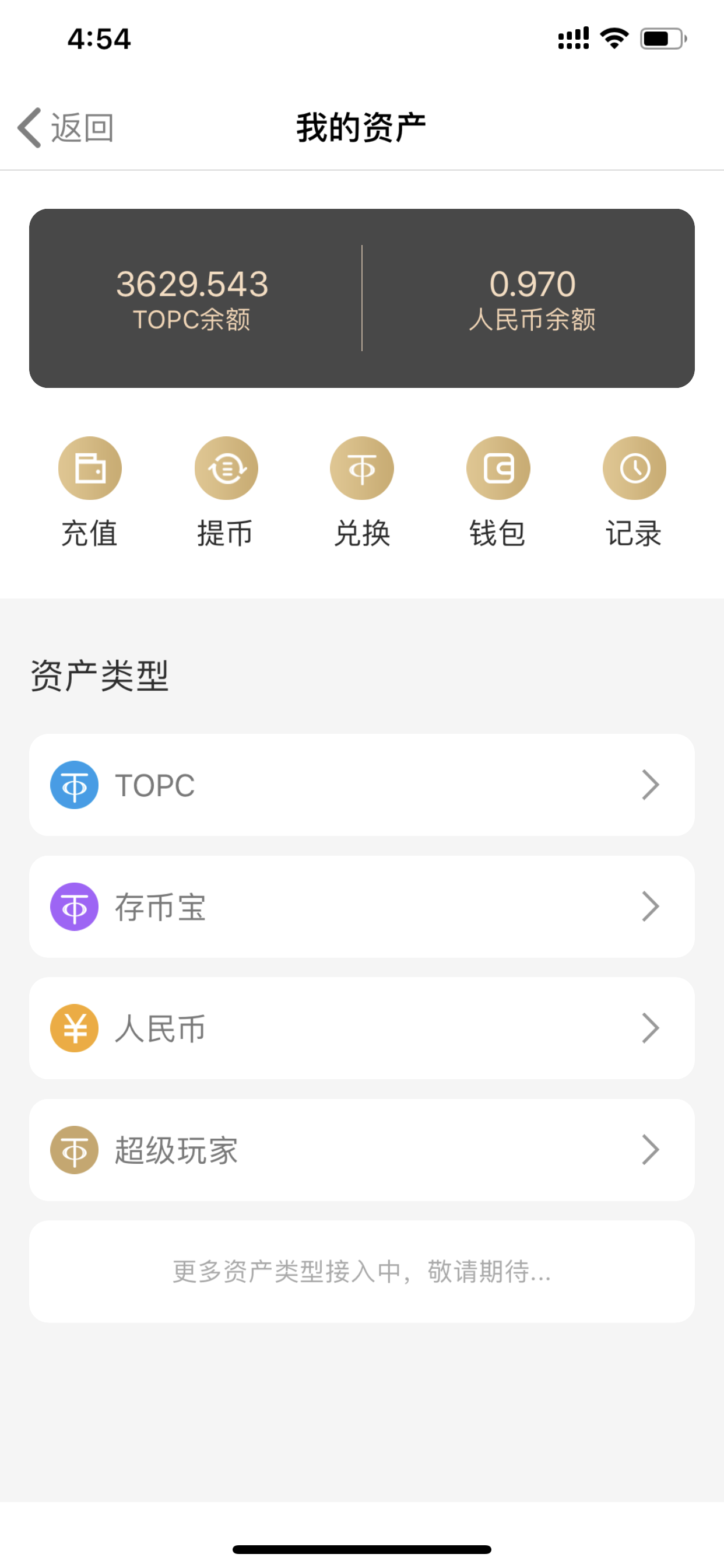Open the 钱包 wallet
Screen dimensions: 724x1568
(498, 468)
